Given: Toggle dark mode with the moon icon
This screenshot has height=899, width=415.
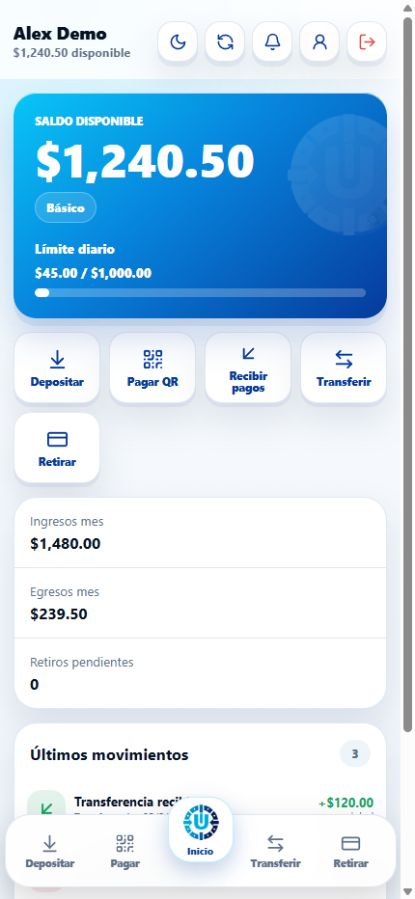Looking at the screenshot, I should tap(178, 42).
